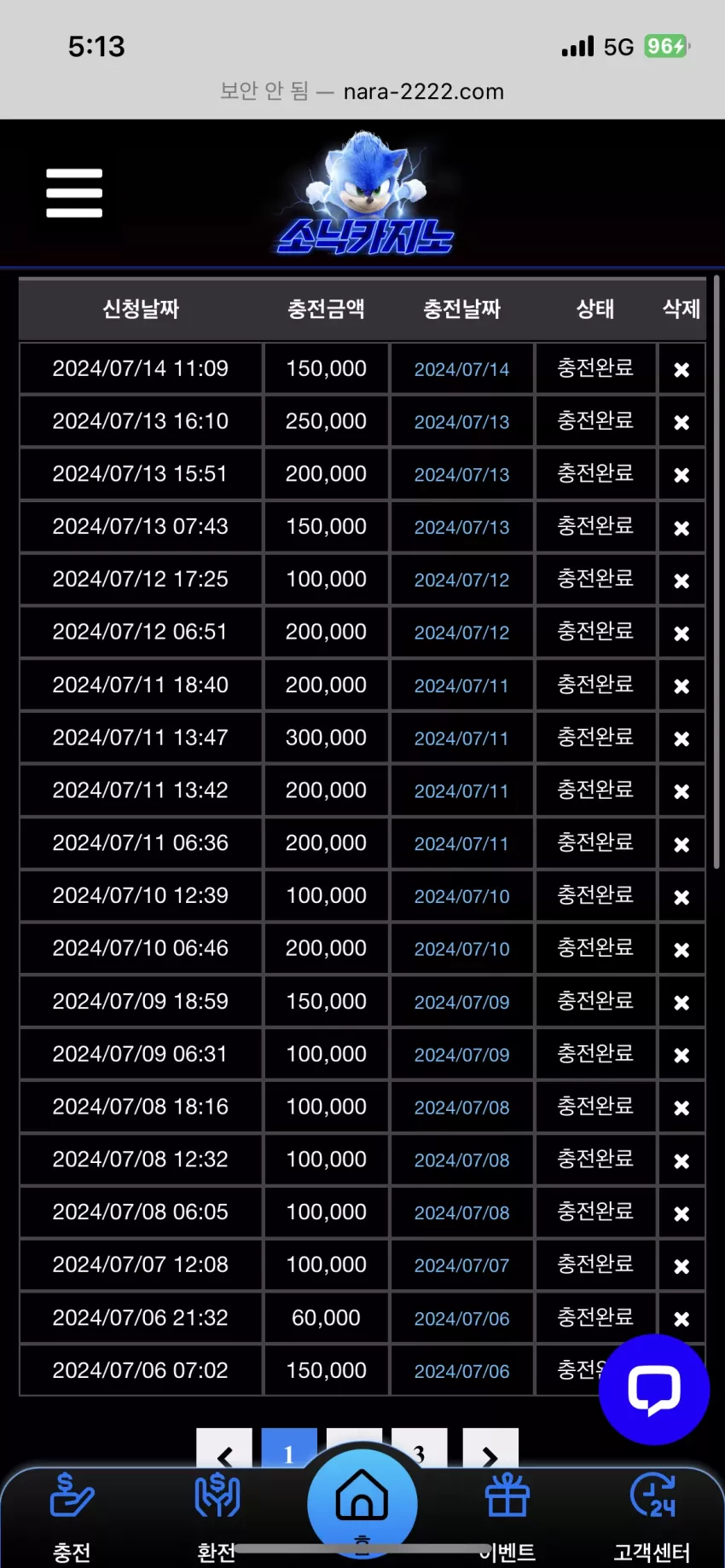Remove the 2024/07/10 06:46 entry
The width and height of the screenshot is (725, 1568).
[681, 949]
